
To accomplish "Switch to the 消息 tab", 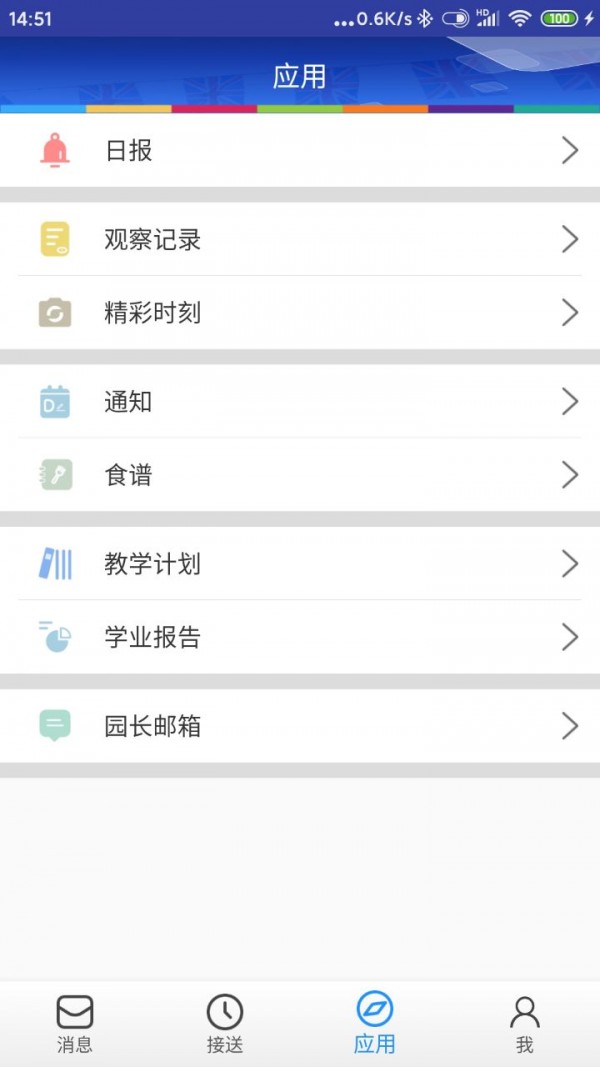I will pyautogui.click(x=75, y=1024).
